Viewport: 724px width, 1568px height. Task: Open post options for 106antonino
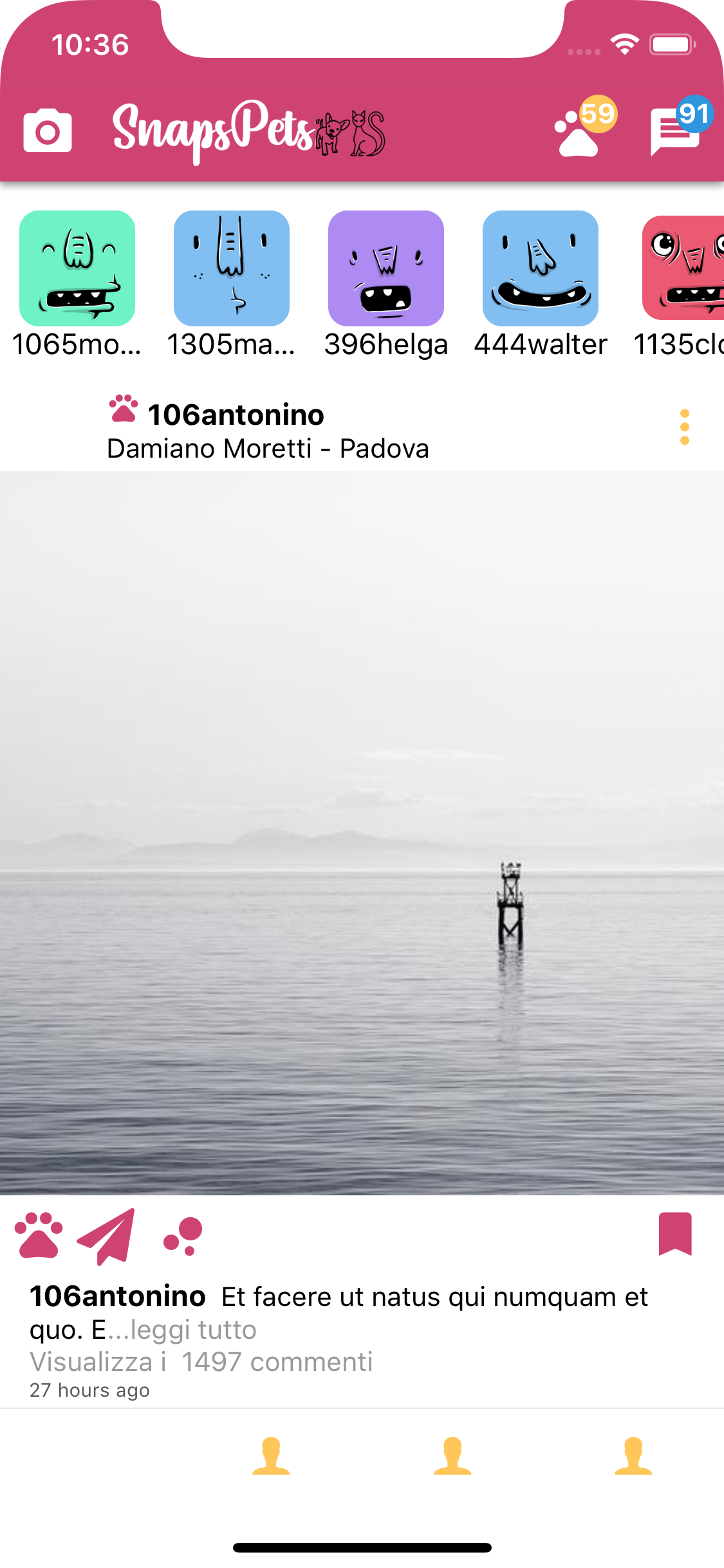(x=684, y=427)
